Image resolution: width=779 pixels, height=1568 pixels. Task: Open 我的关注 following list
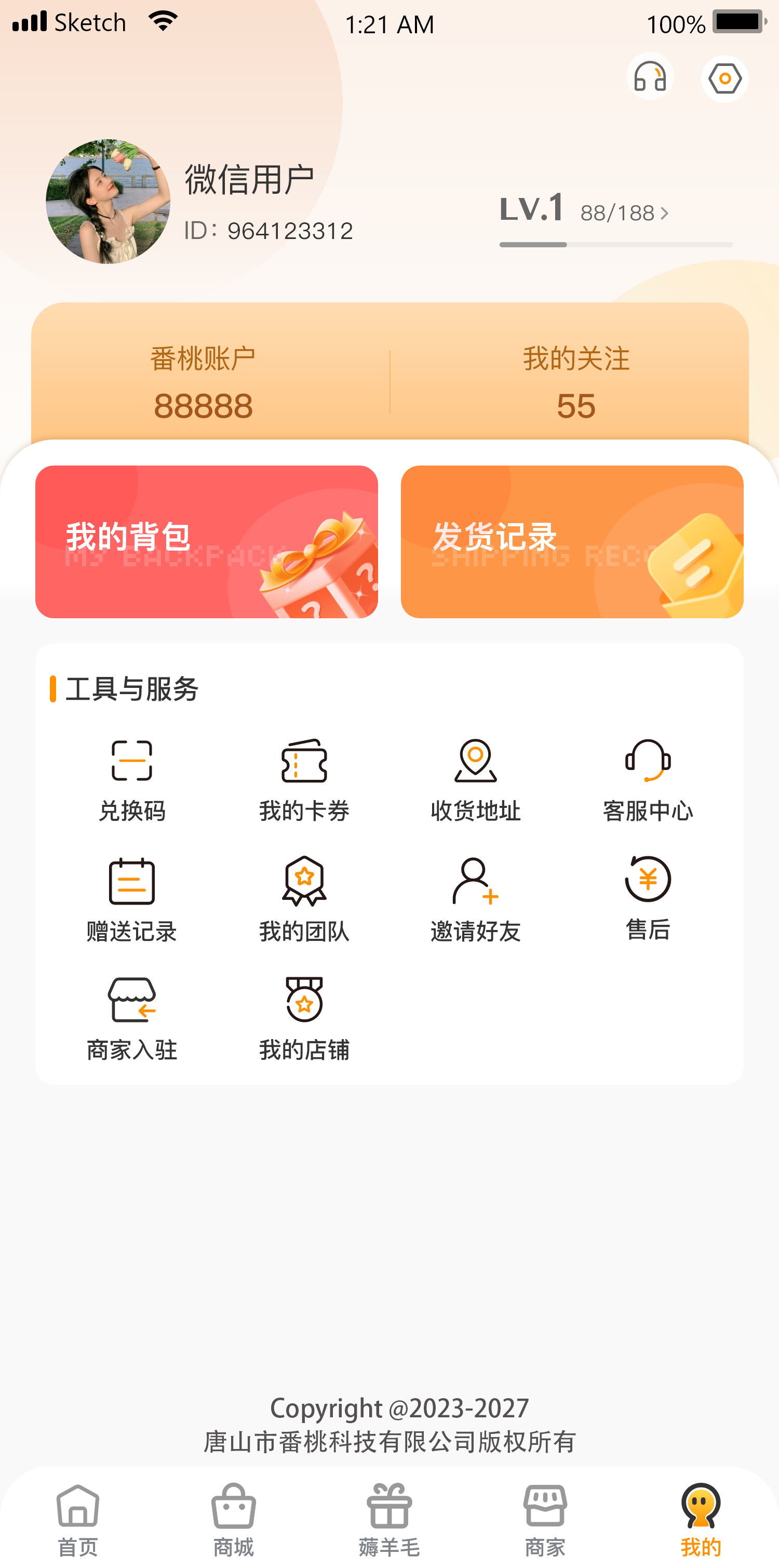click(x=576, y=383)
